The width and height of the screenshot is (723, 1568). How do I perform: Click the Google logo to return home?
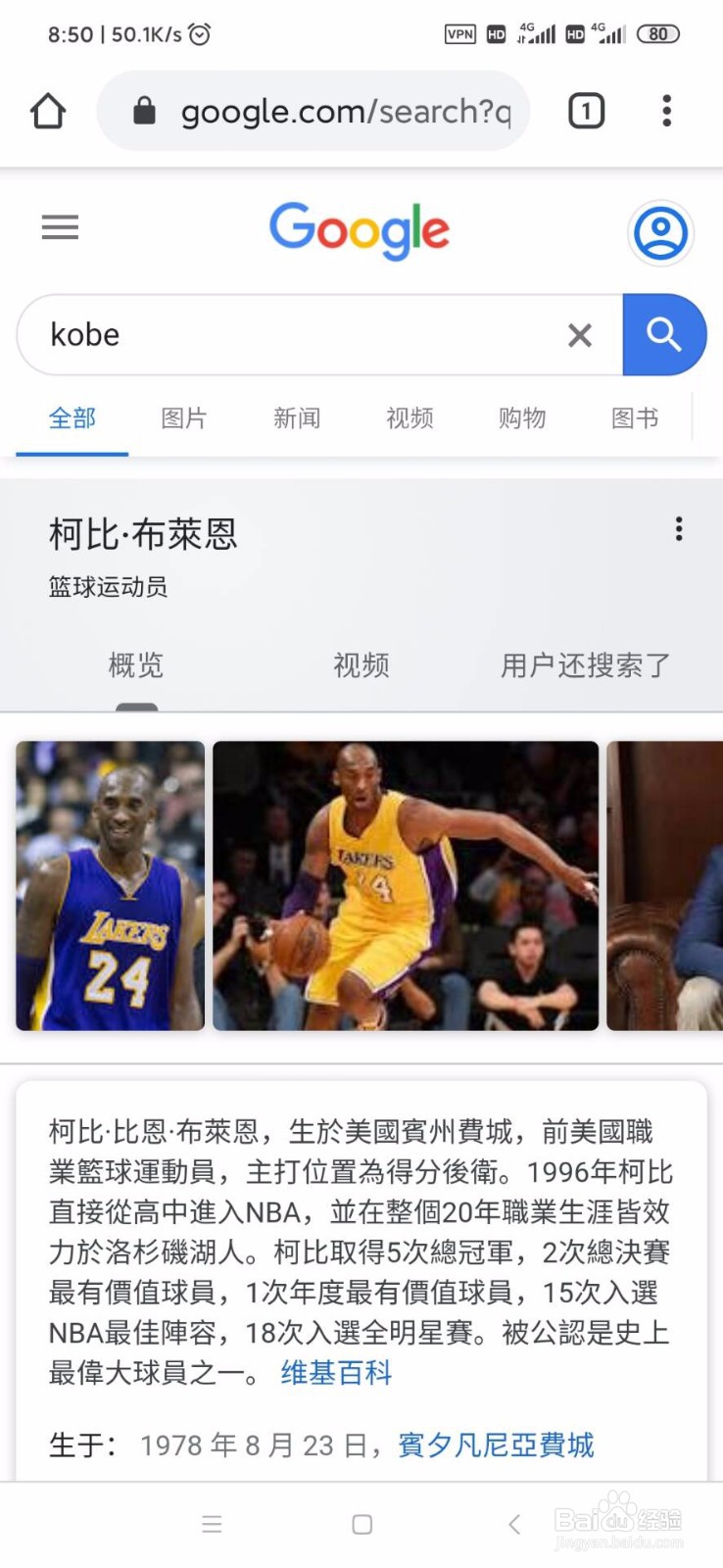click(x=359, y=229)
